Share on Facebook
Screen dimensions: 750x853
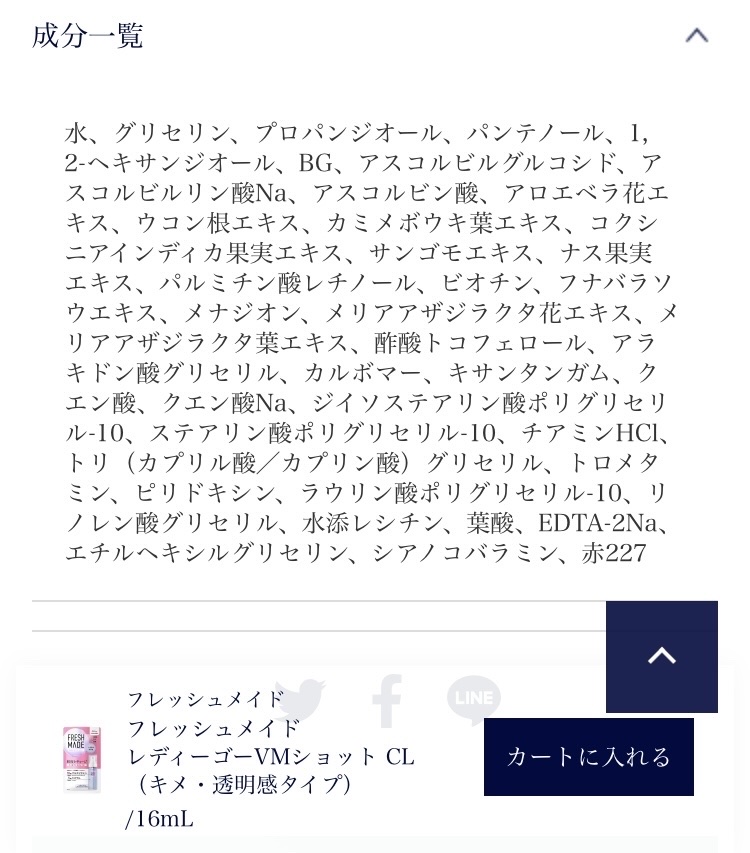tap(386, 700)
